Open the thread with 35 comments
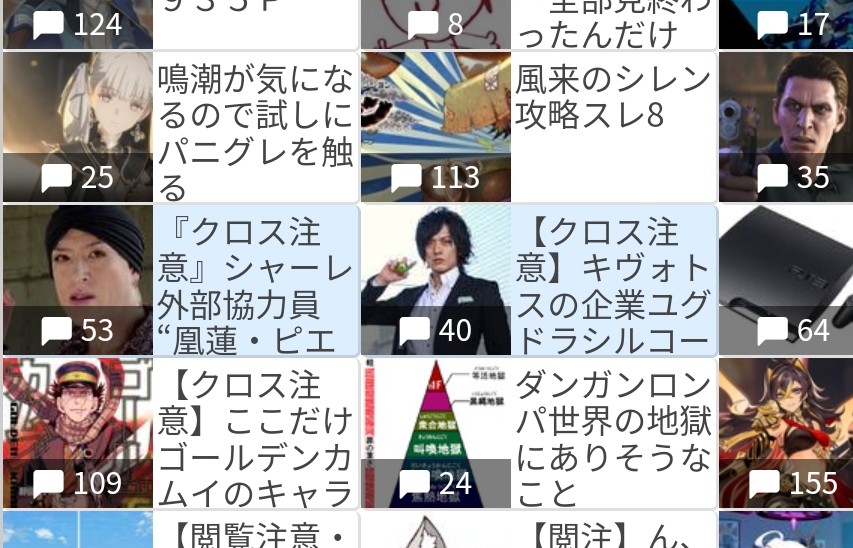 (786, 127)
